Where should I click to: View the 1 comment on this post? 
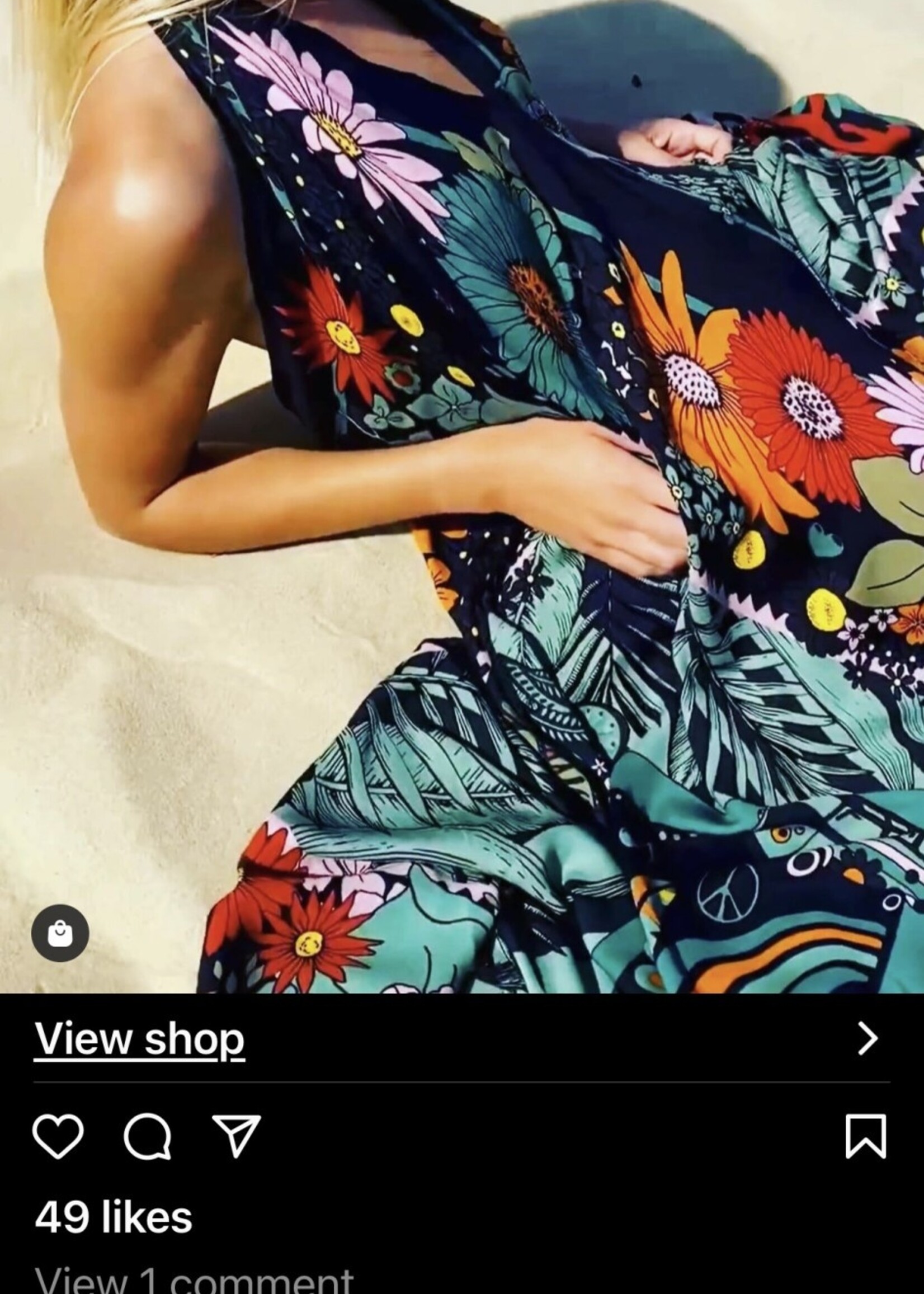pyautogui.click(x=194, y=1281)
